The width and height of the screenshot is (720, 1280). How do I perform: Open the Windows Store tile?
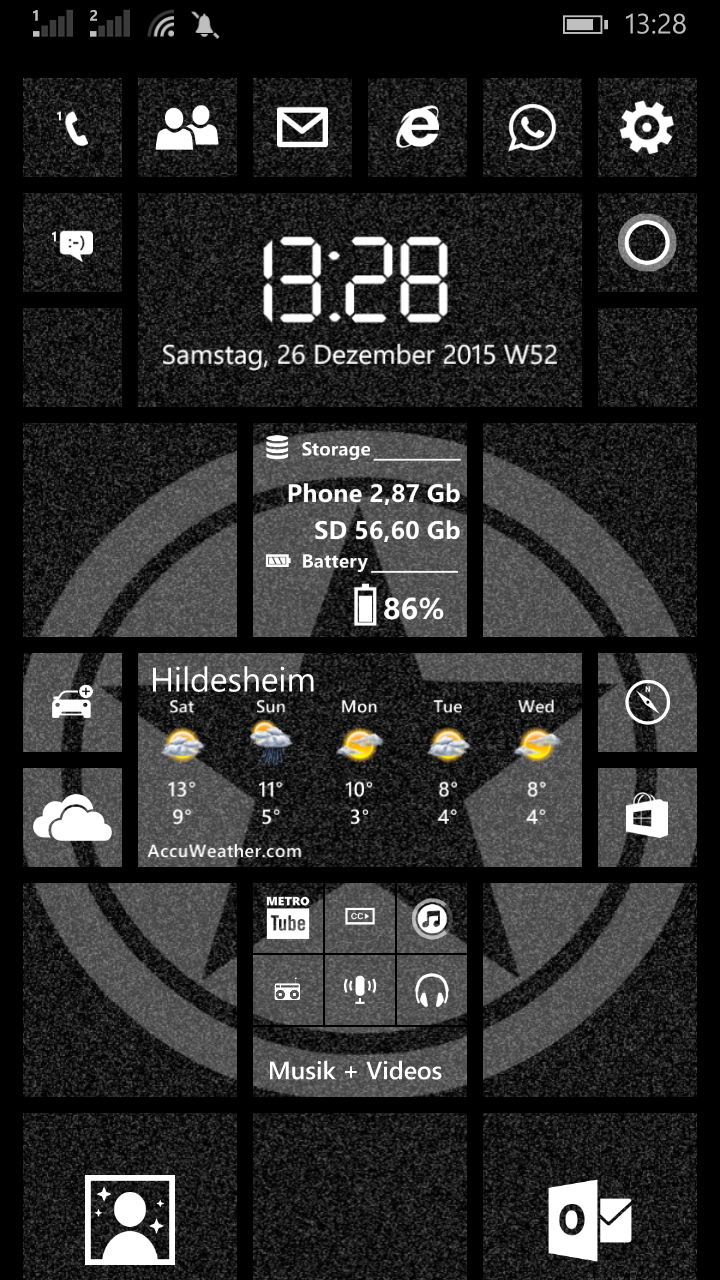(647, 817)
